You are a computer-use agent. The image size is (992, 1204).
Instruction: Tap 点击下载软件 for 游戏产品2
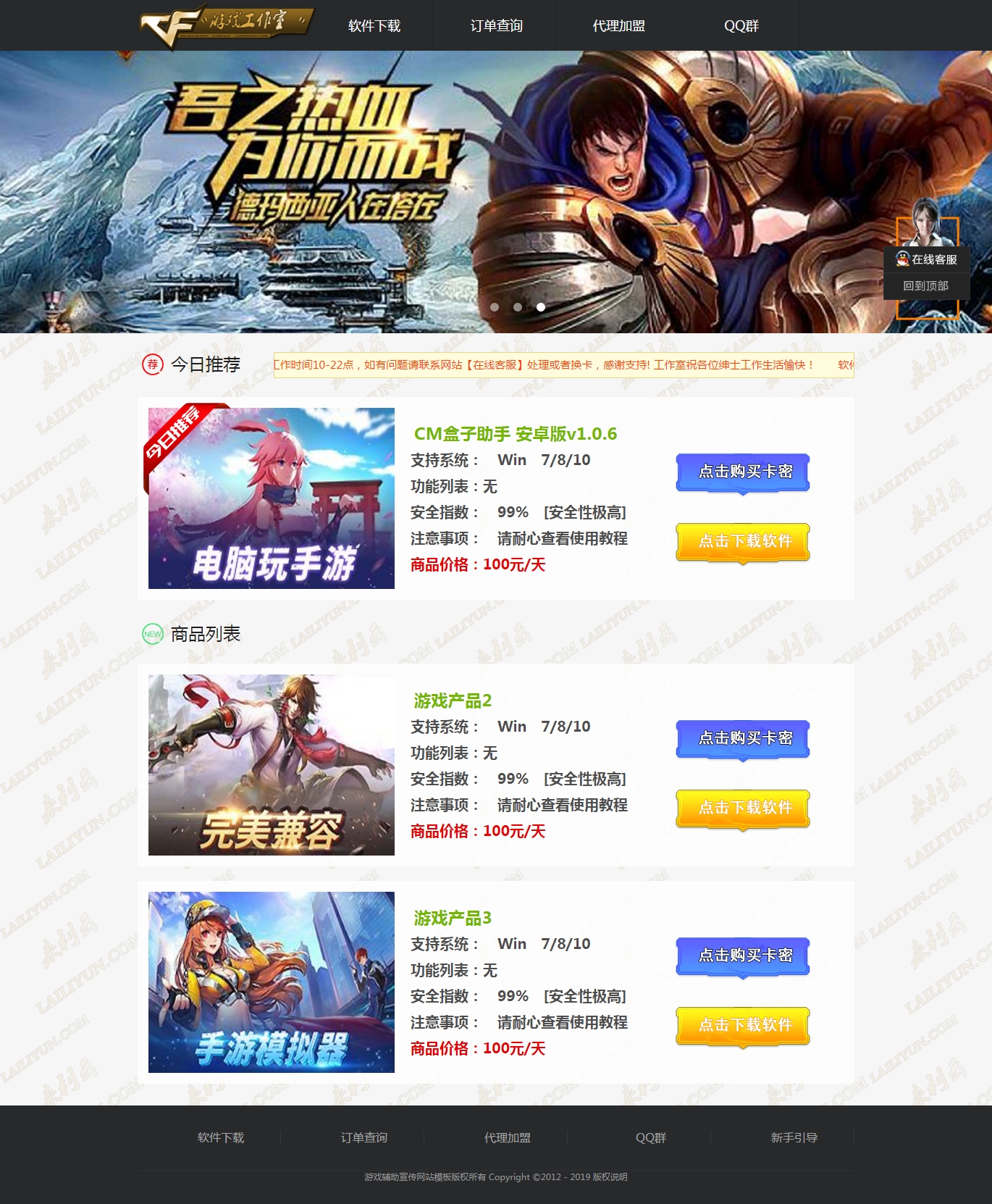click(742, 808)
